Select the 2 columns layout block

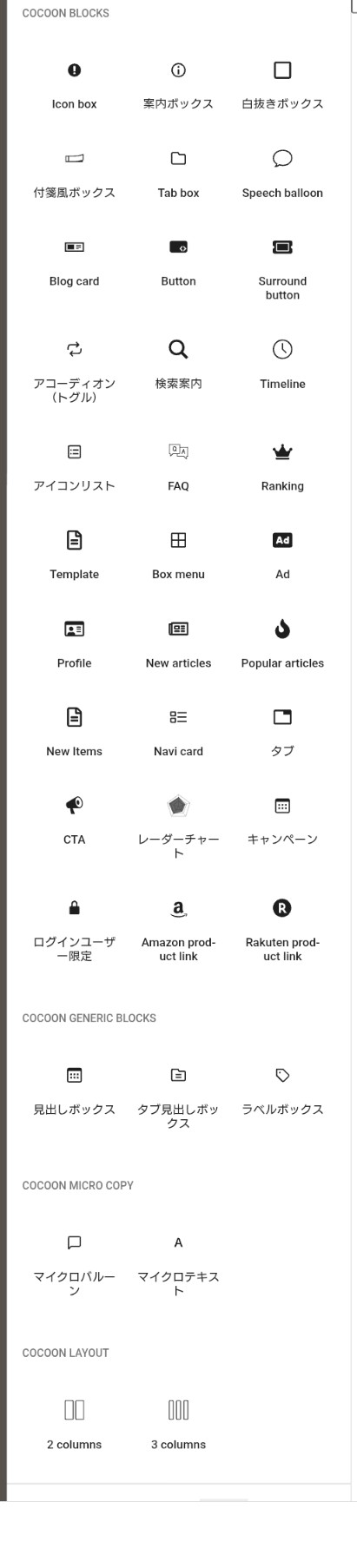[x=74, y=1426]
